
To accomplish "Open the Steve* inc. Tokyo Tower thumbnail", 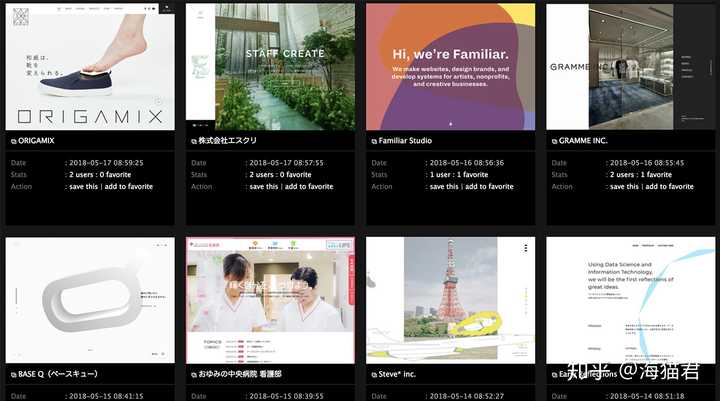I will pyautogui.click(x=450, y=298).
